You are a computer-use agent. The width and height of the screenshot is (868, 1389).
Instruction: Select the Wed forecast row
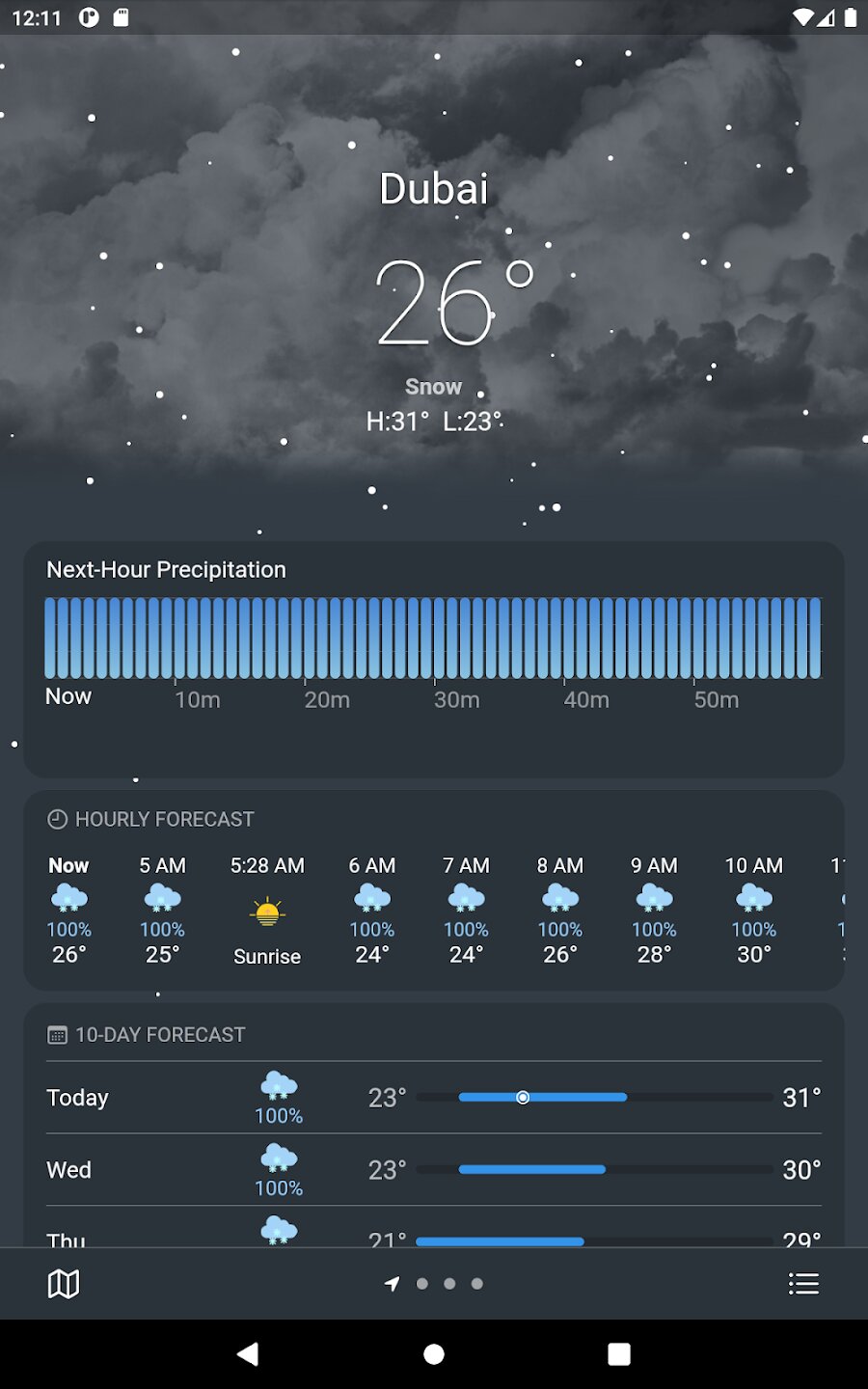(434, 1170)
